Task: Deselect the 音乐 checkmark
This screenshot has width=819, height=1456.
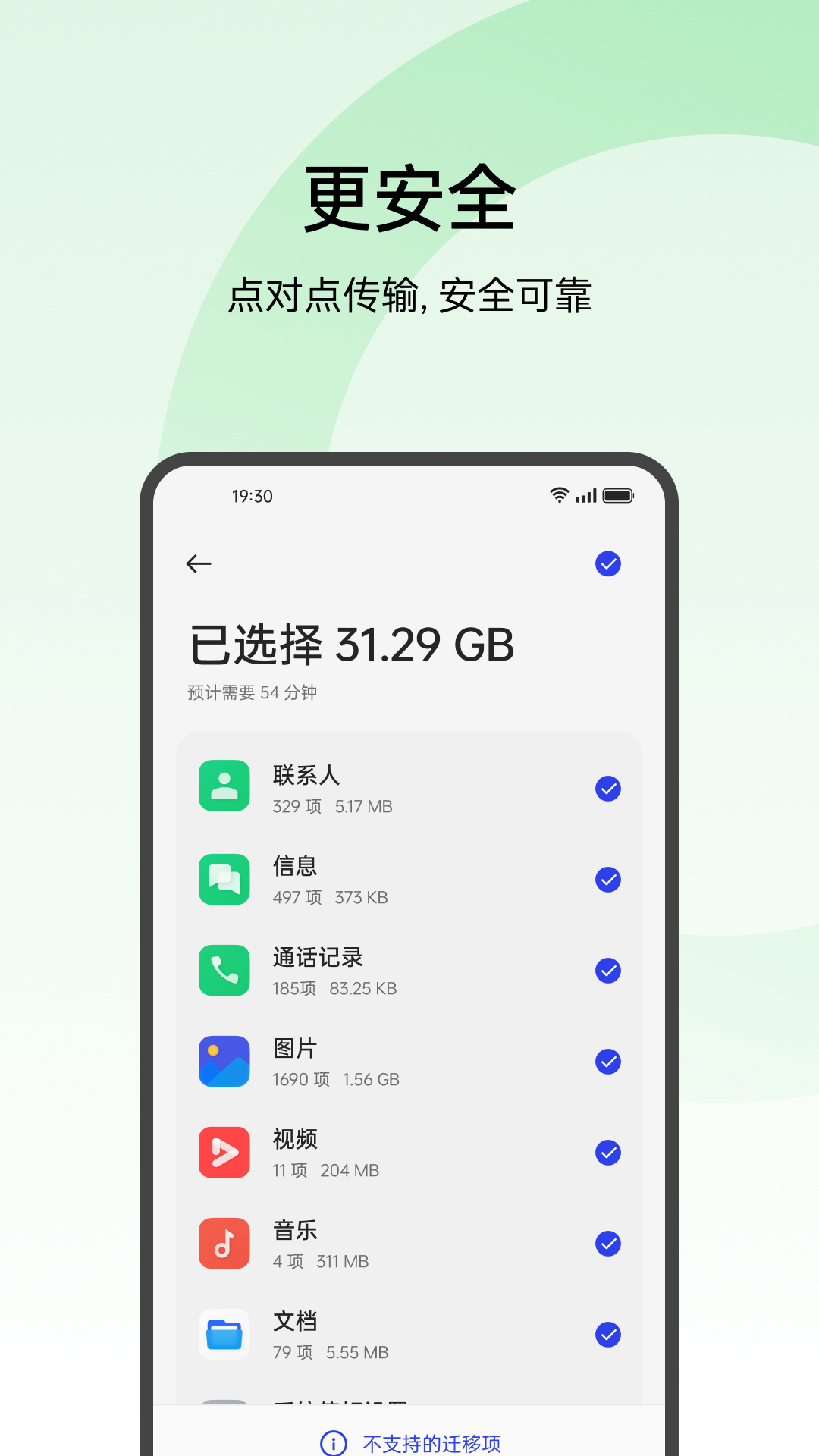Action: point(607,1244)
